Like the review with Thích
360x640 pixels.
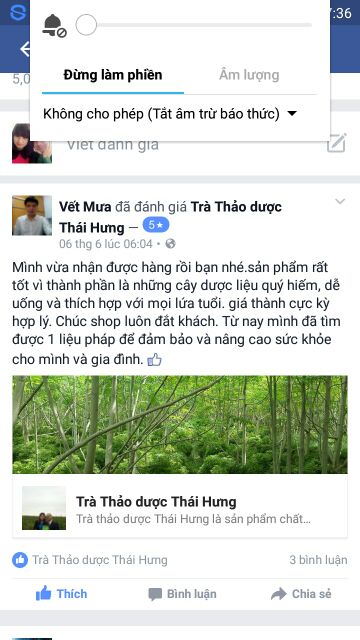(x=62, y=594)
